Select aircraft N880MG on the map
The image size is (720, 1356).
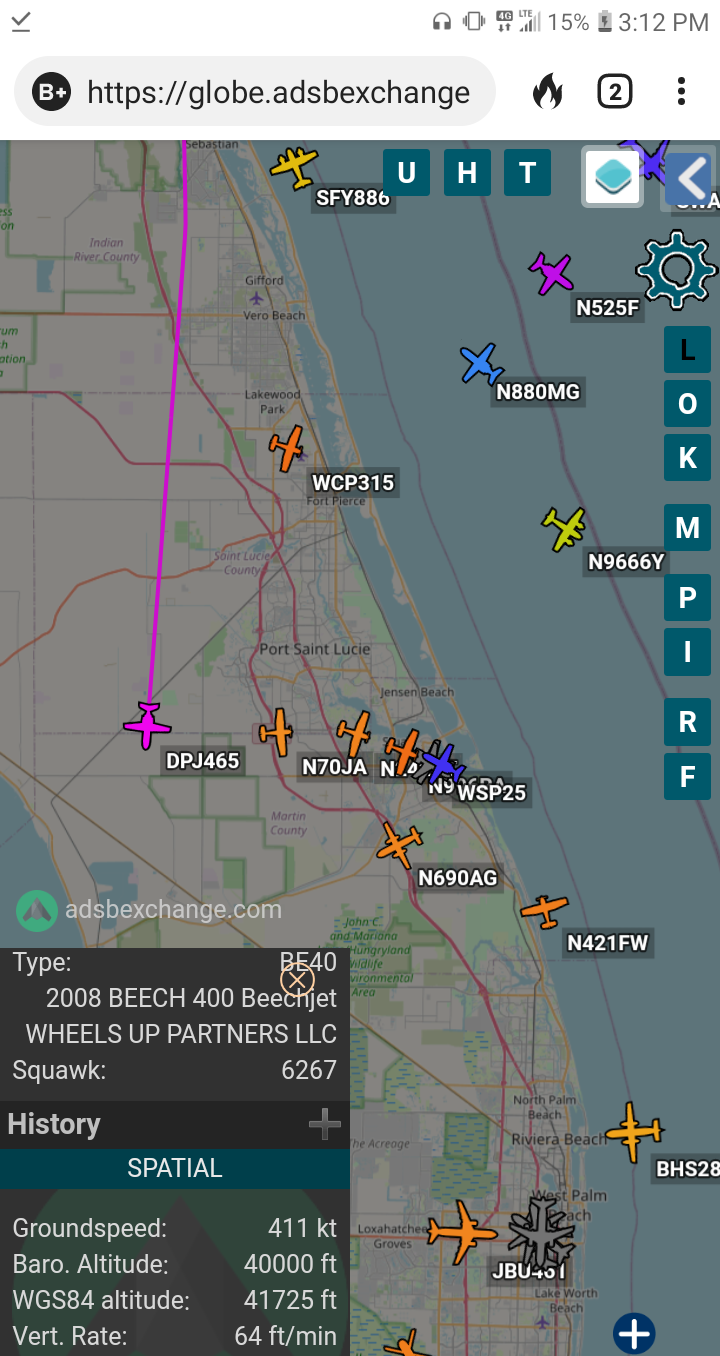[482, 365]
